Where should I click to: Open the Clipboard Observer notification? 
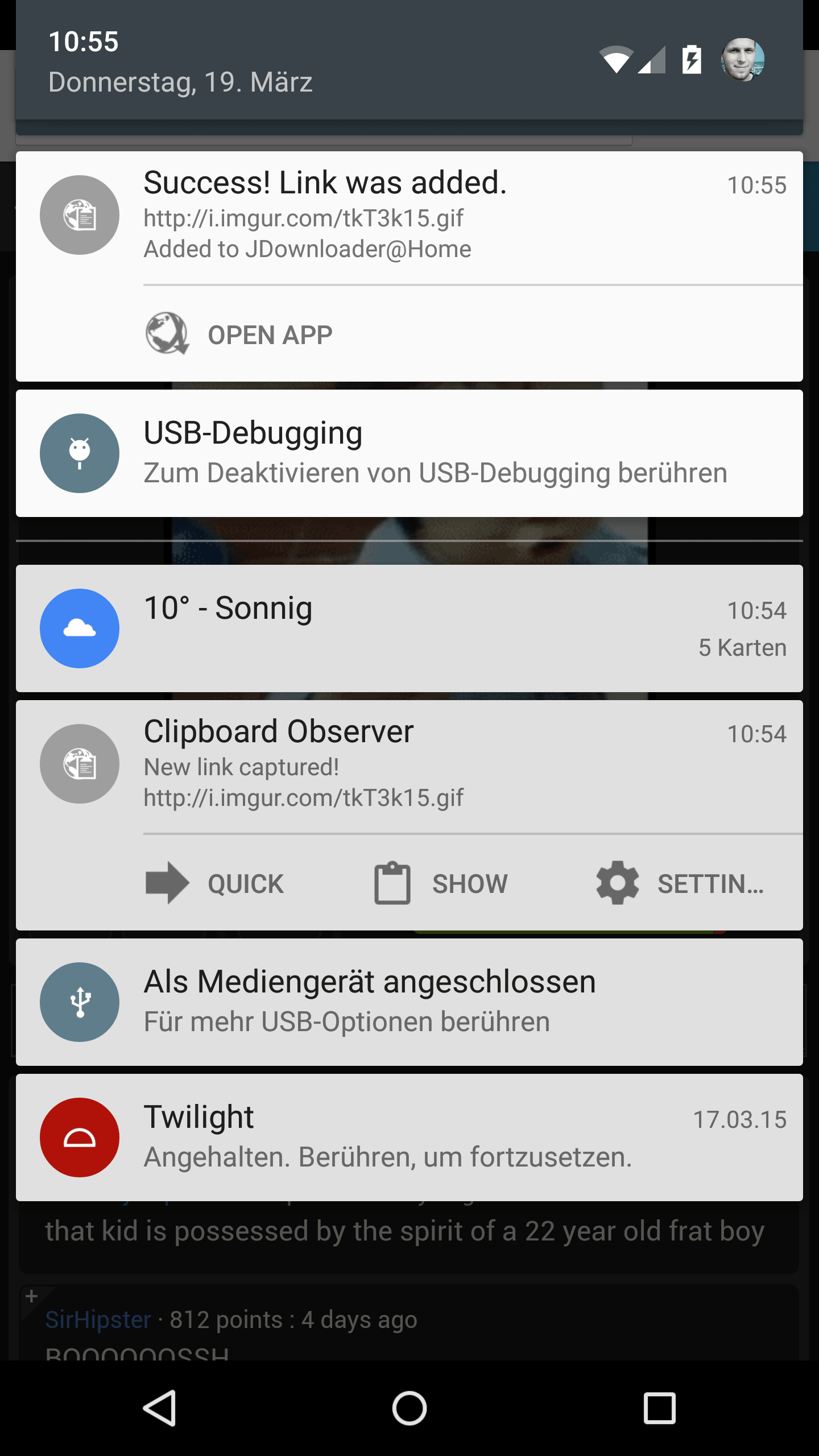[x=409, y=767]
